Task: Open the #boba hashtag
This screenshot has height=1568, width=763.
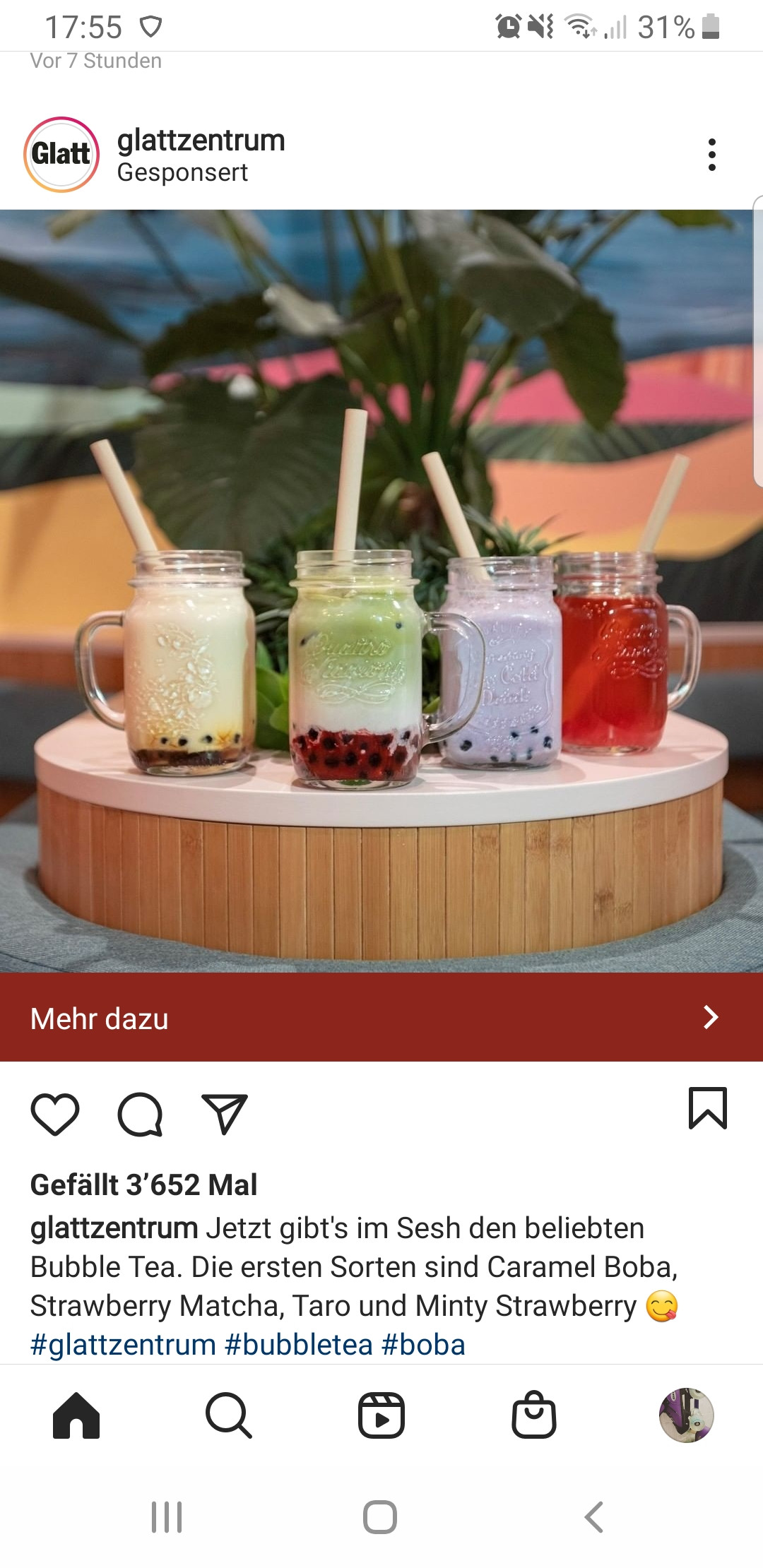Action: (x=423, y=1345)
